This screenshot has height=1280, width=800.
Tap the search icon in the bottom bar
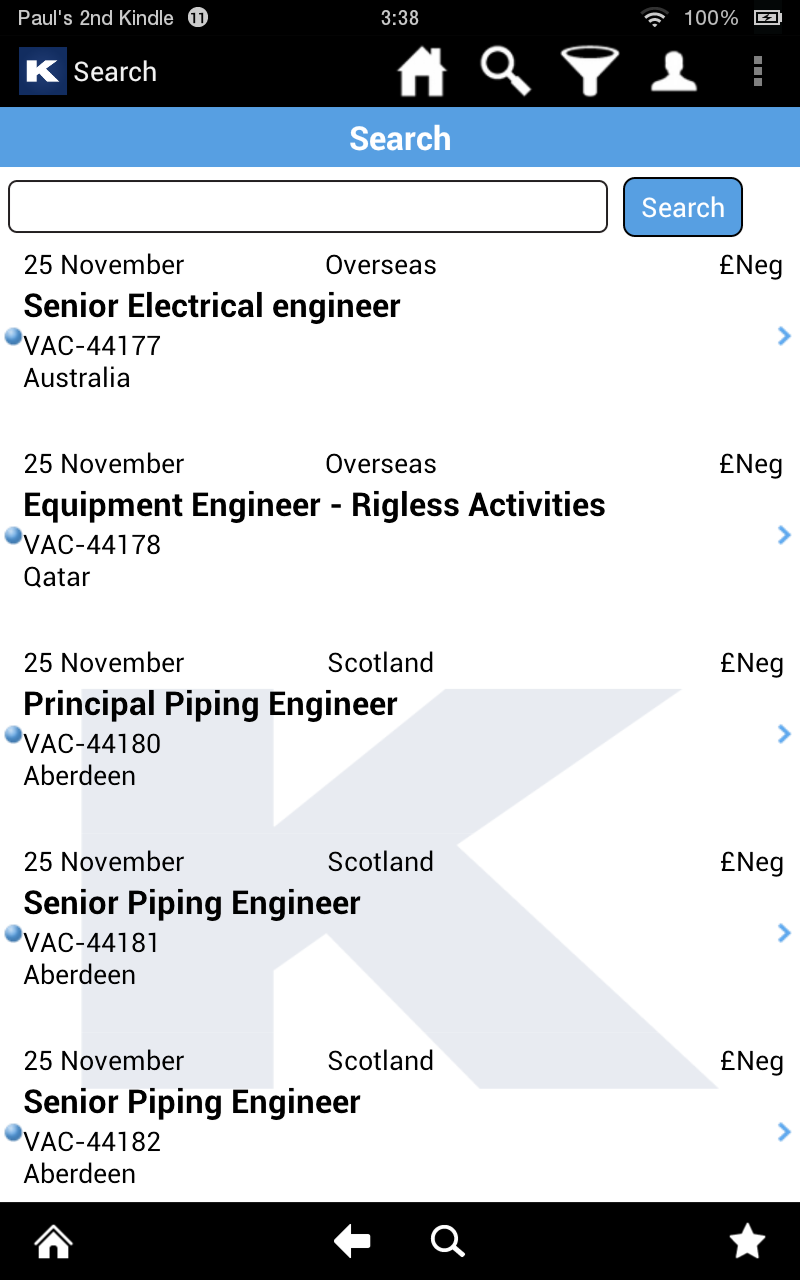point(447,1240)
